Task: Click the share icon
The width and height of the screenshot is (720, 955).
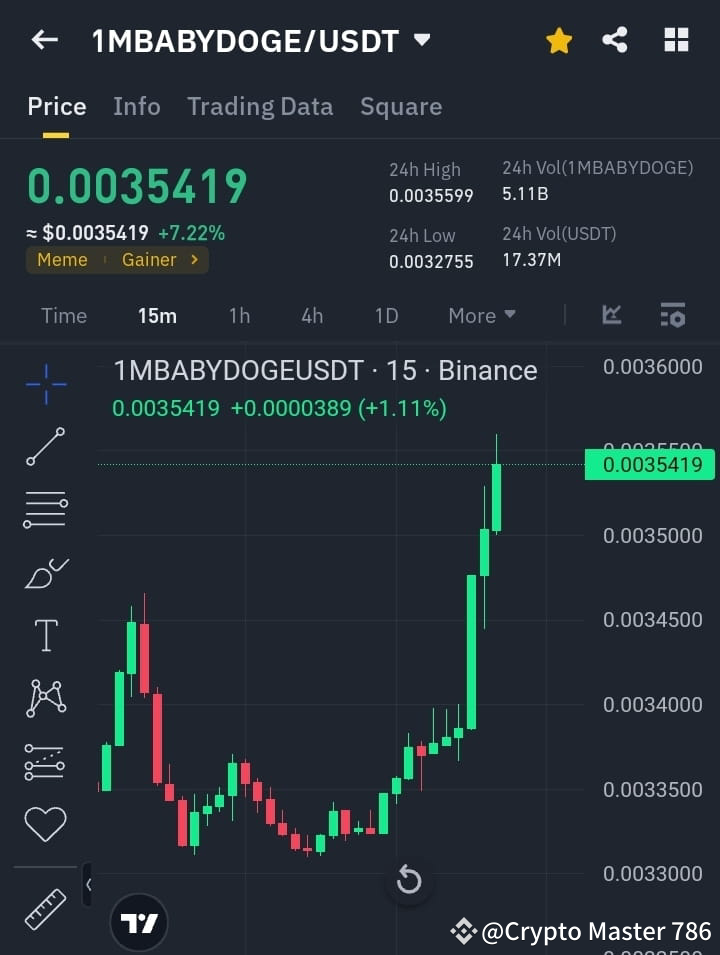Action: [616, 40]
